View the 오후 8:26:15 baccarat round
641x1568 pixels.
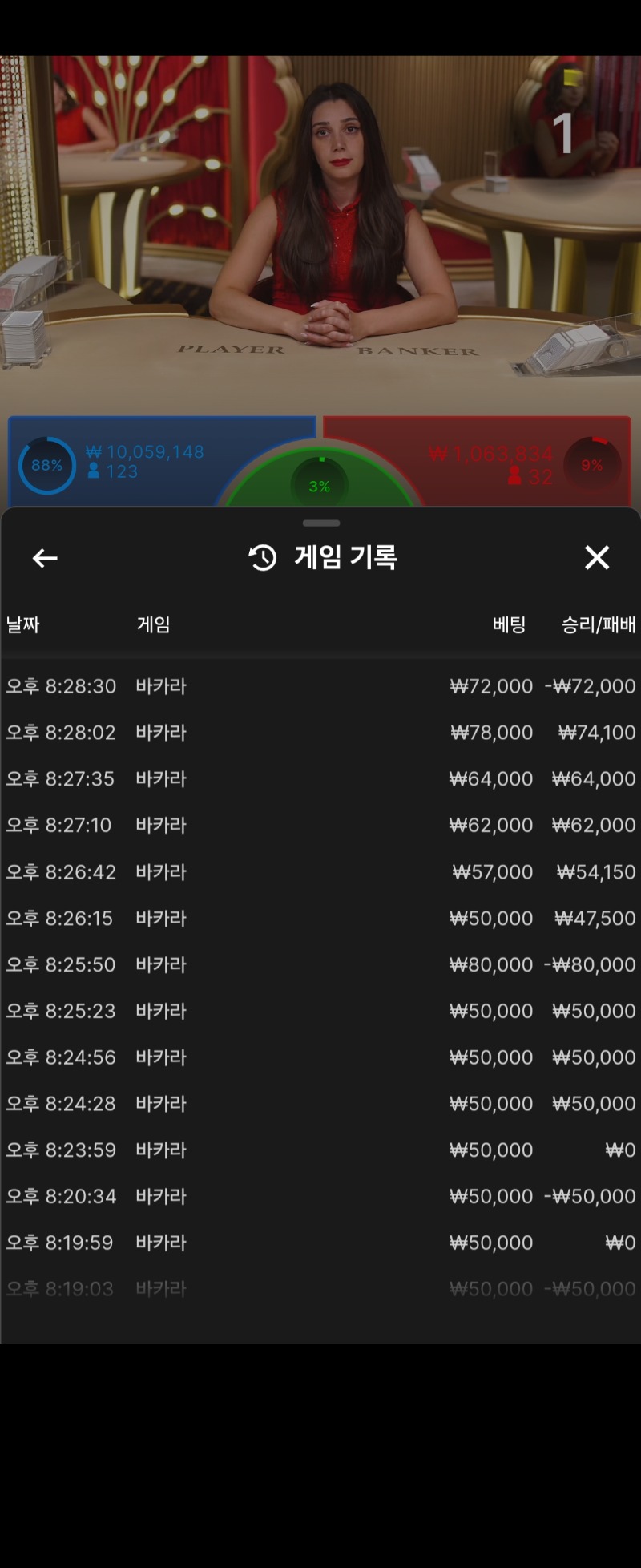(320, 919)
